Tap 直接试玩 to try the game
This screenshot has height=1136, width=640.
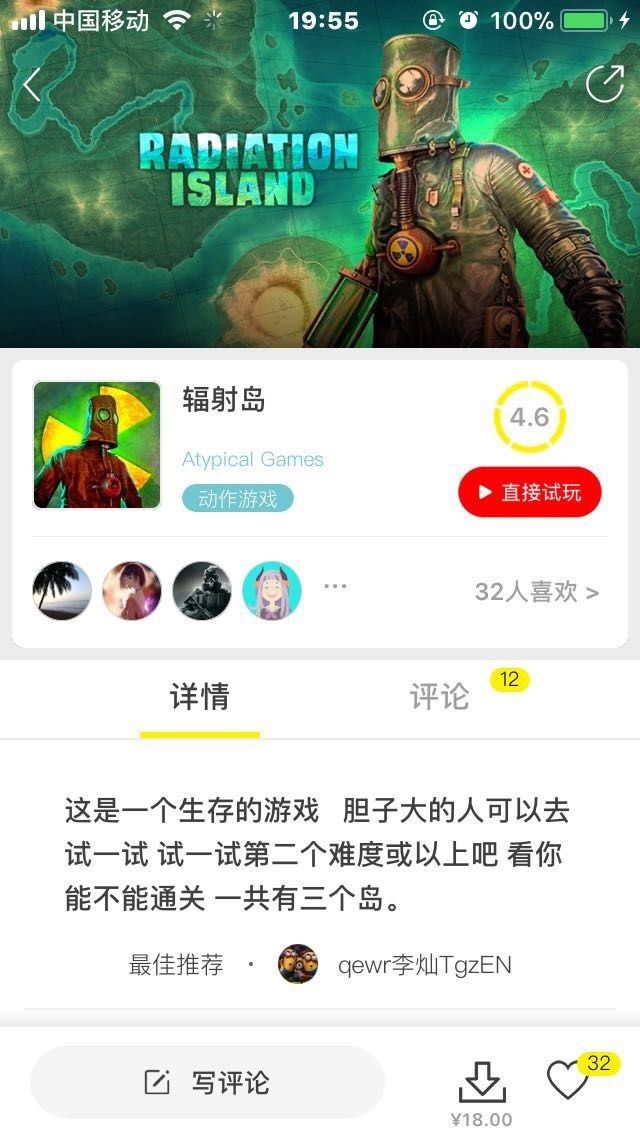[x=530, y=492]
